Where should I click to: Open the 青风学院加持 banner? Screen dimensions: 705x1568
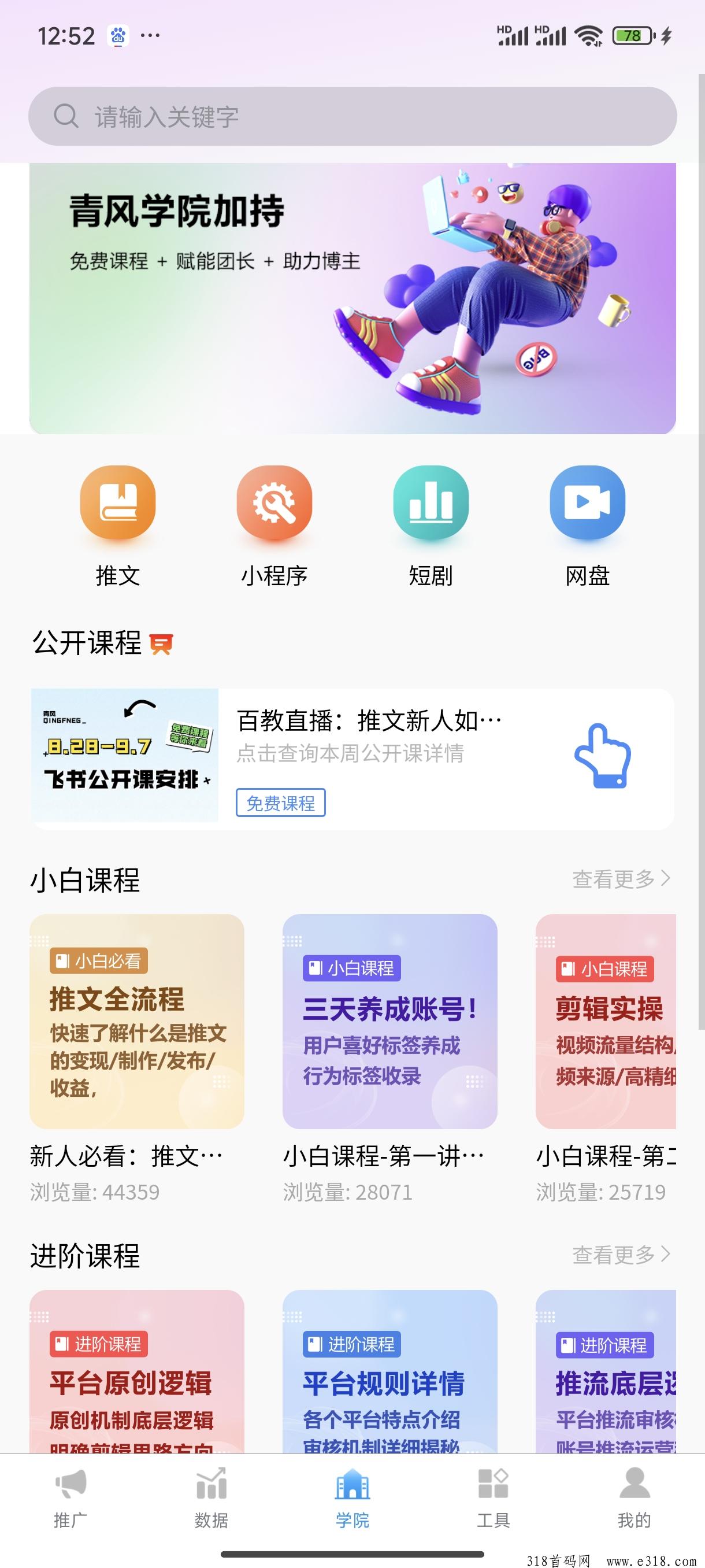(352, 298)
